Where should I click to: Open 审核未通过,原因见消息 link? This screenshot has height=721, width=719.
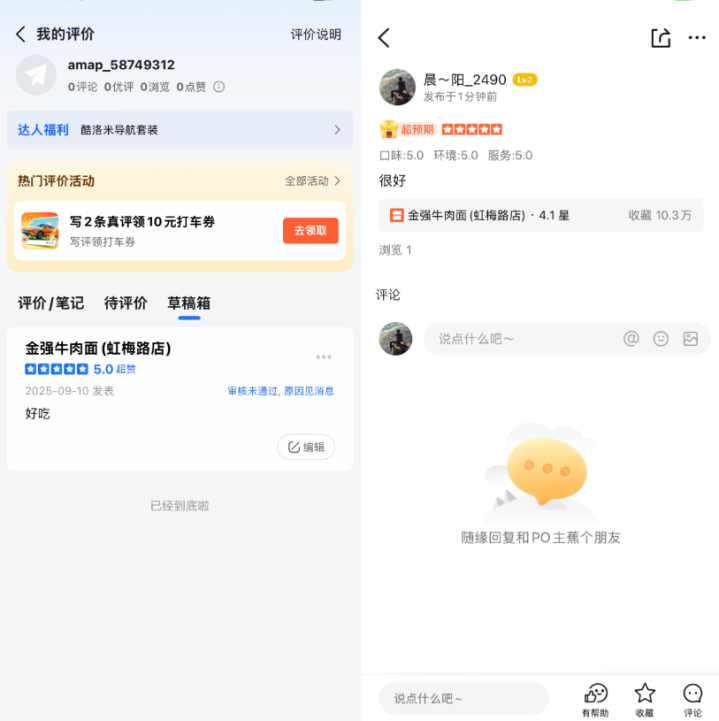(x=280, y=391)
